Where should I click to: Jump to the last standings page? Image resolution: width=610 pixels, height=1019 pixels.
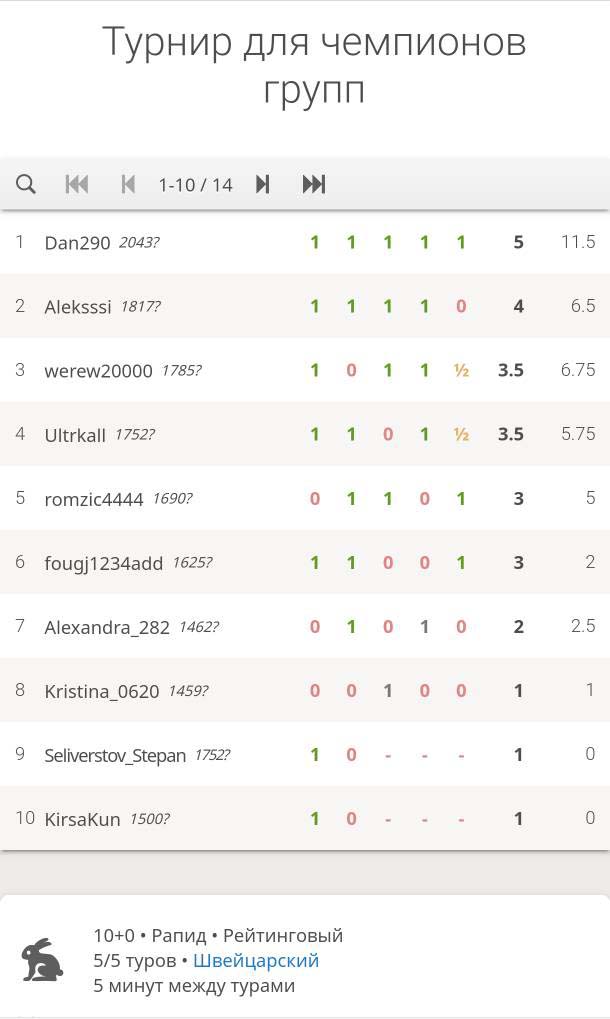[314, 185]
